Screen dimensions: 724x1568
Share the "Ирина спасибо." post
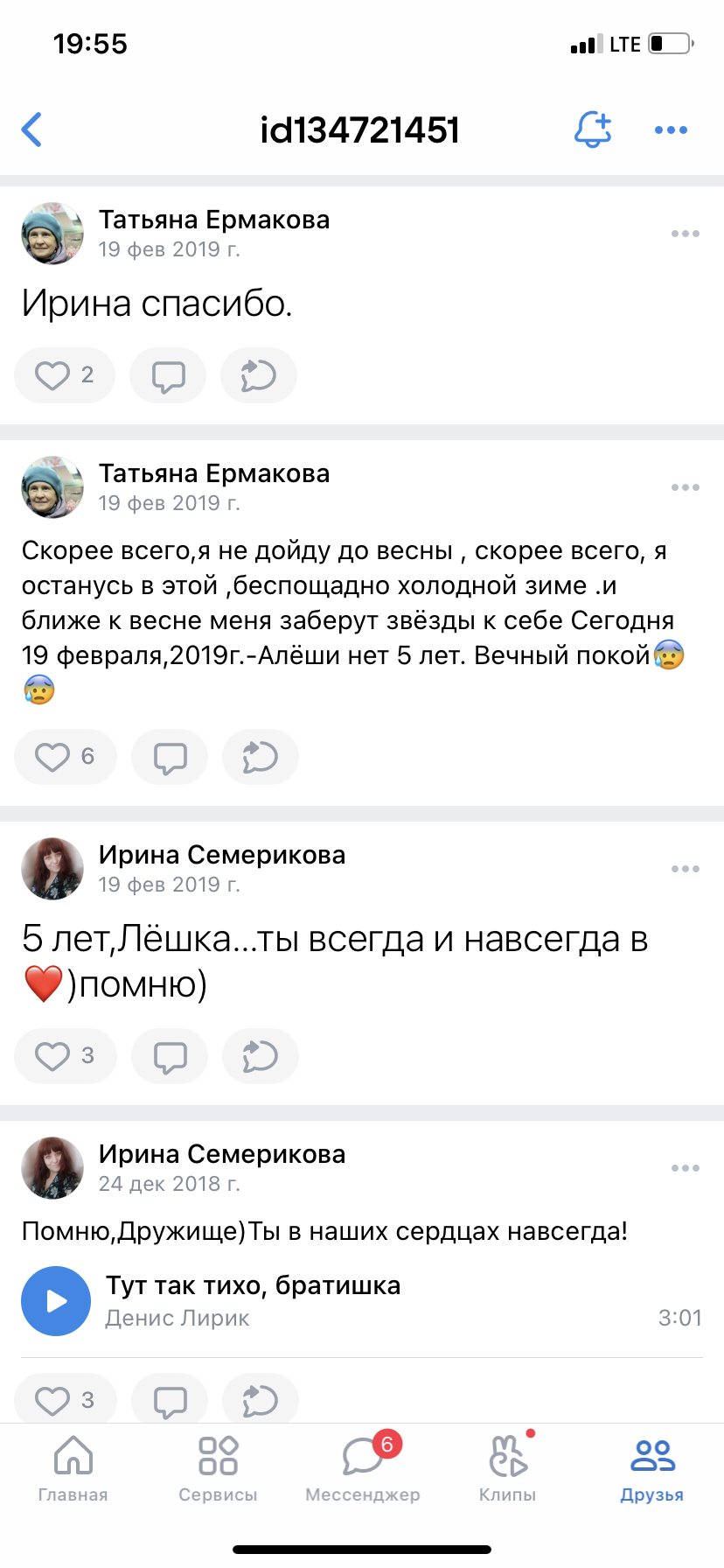coord(259,375)
